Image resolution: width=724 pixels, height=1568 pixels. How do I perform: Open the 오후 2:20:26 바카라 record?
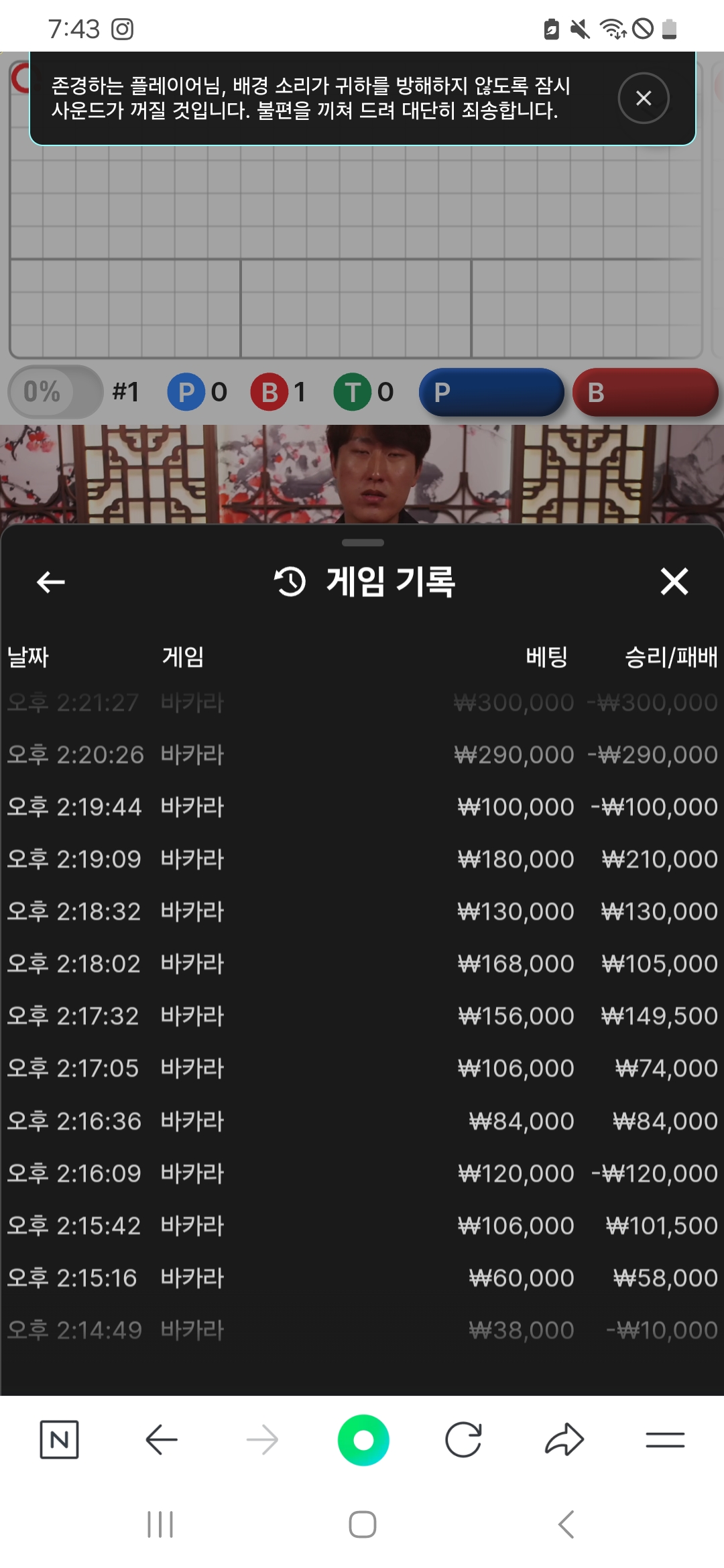pos(362,755)
